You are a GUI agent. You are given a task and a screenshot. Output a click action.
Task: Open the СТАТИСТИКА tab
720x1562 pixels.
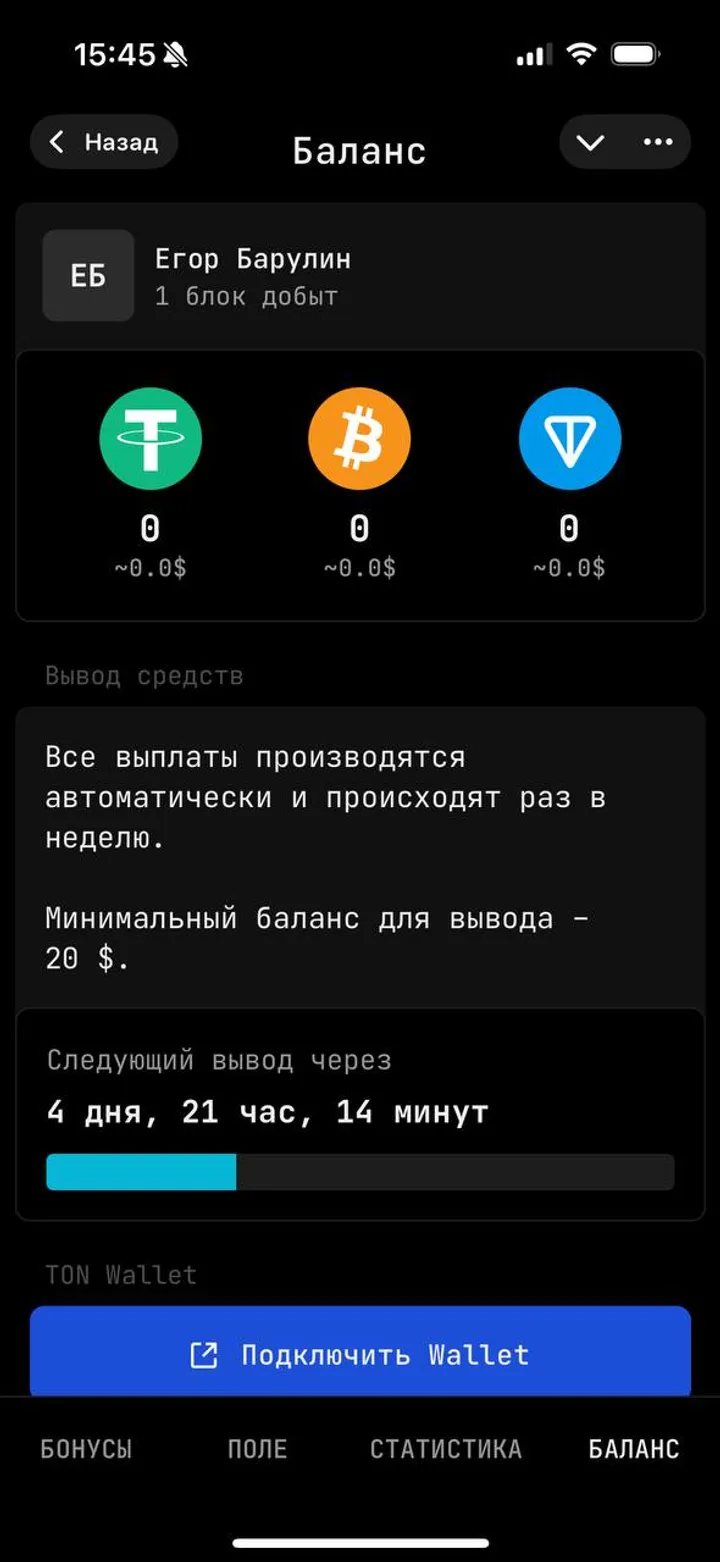tap(446, 1447)
